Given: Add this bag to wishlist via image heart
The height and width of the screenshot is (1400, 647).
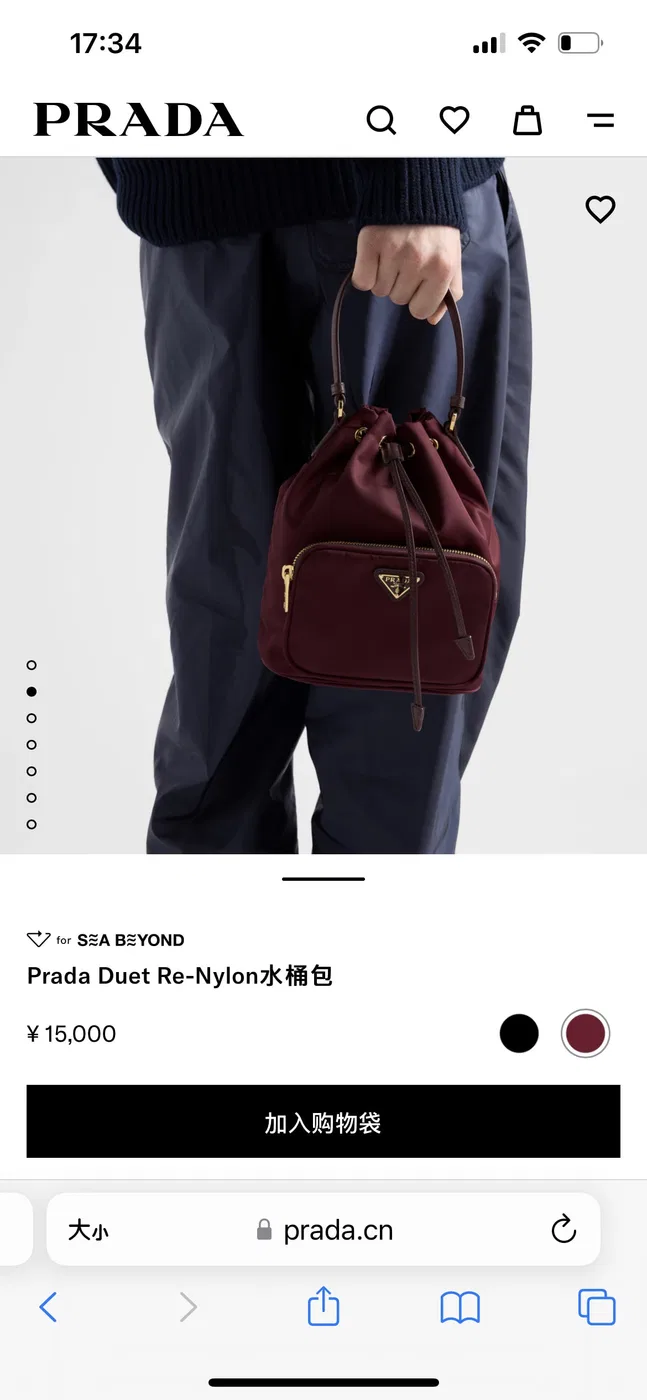Looking at the screenshot, I should tap(600, 209).
